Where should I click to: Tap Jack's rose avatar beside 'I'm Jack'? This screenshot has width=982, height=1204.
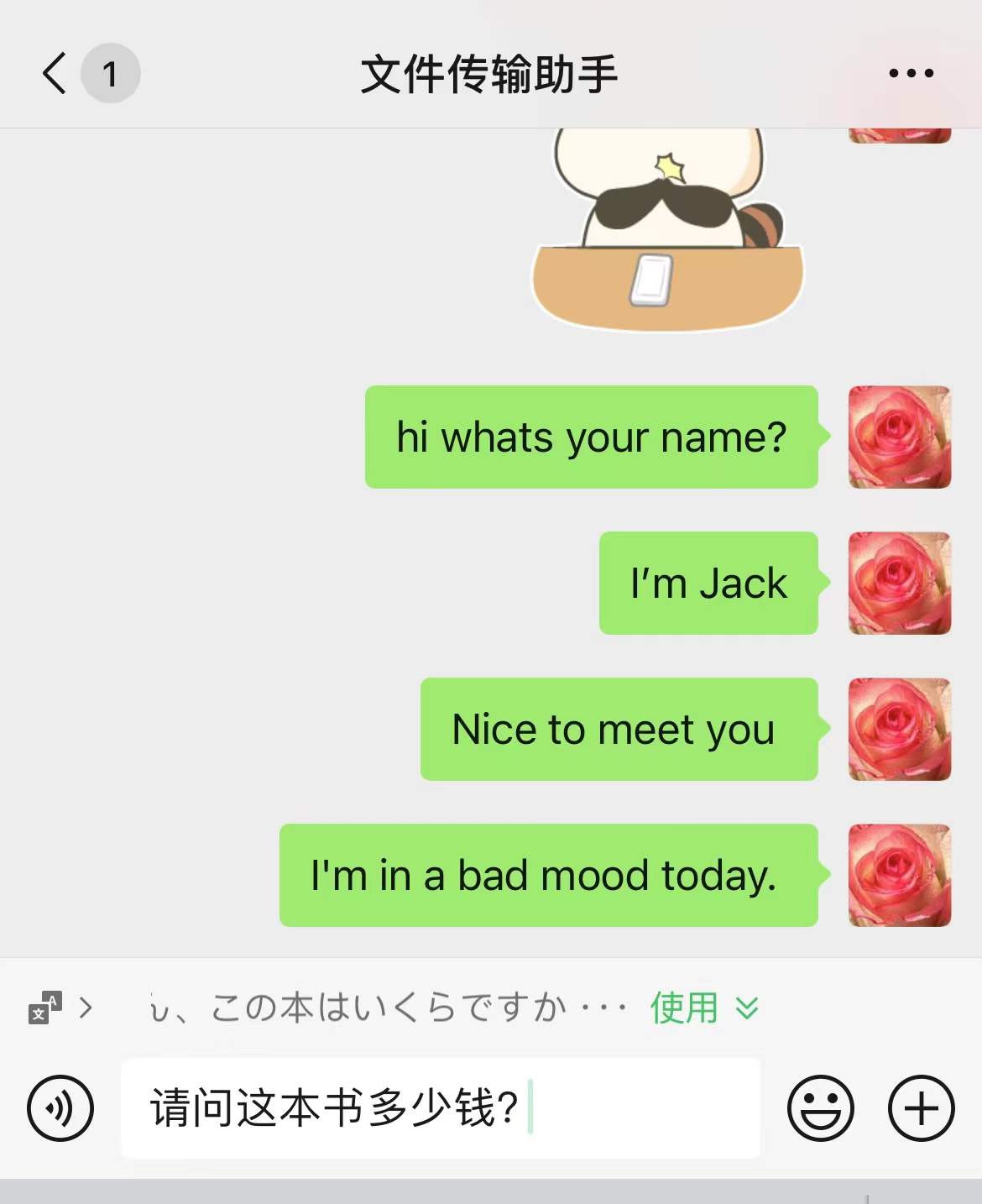[x=898, y=583]
